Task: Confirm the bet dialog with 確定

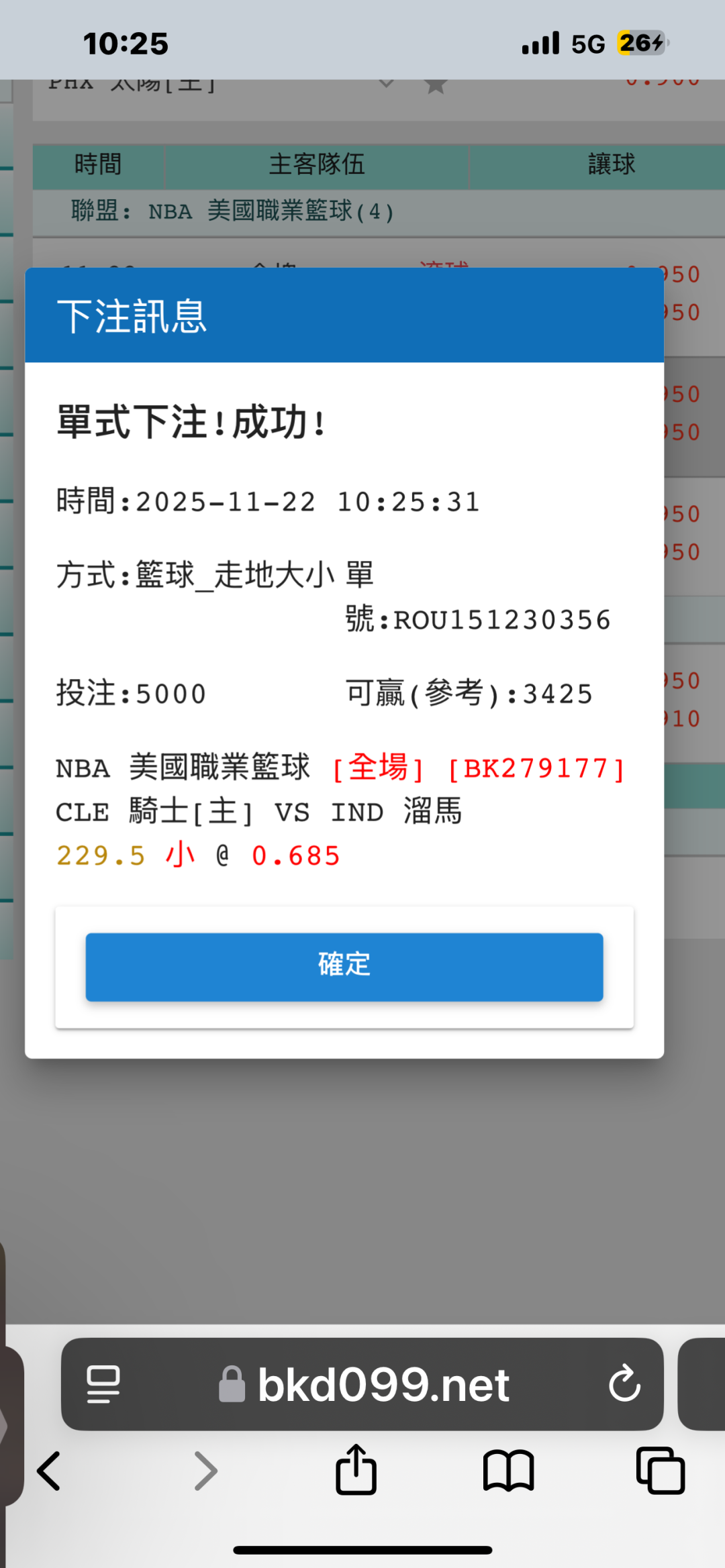Action: [x=344, y=966]
